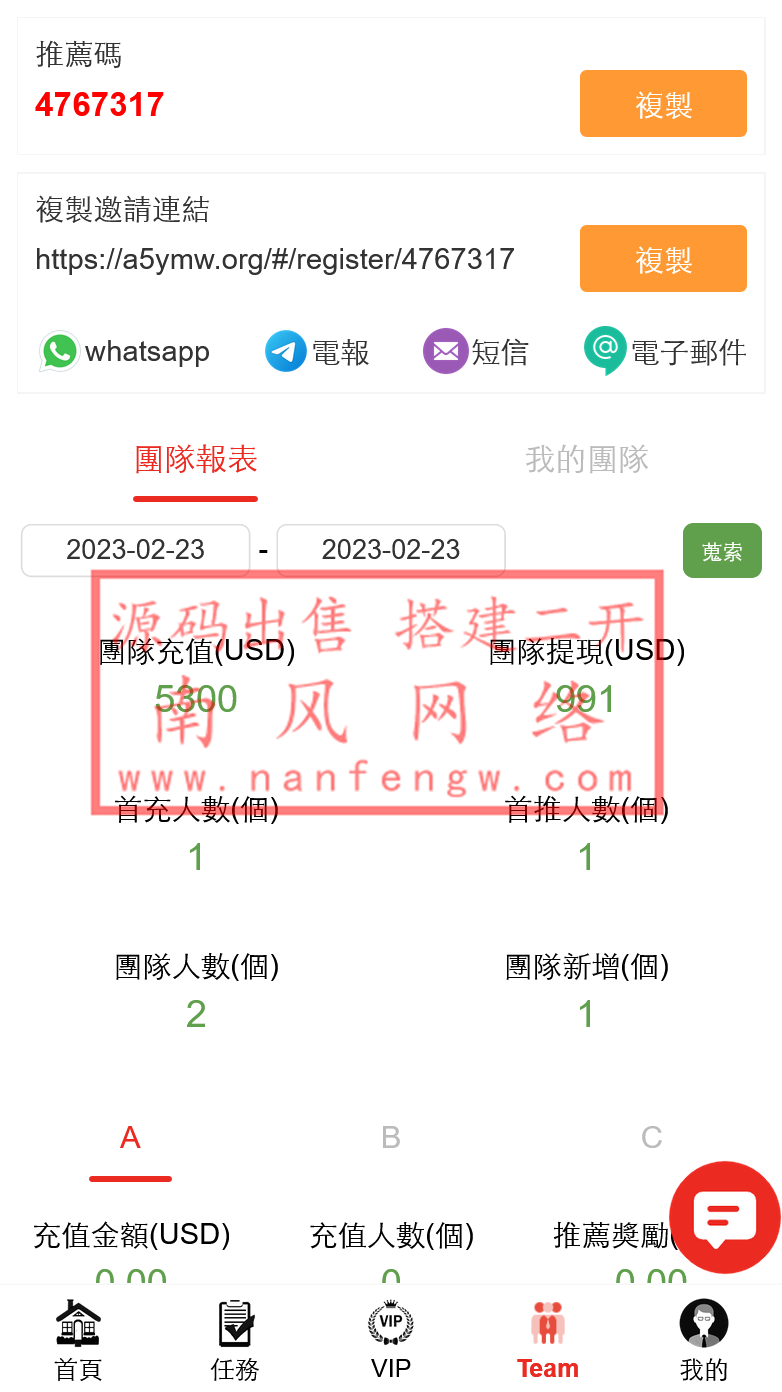782x1392 pixels.
Task: Copy the referral code 4767317
Action: [663, 104]
